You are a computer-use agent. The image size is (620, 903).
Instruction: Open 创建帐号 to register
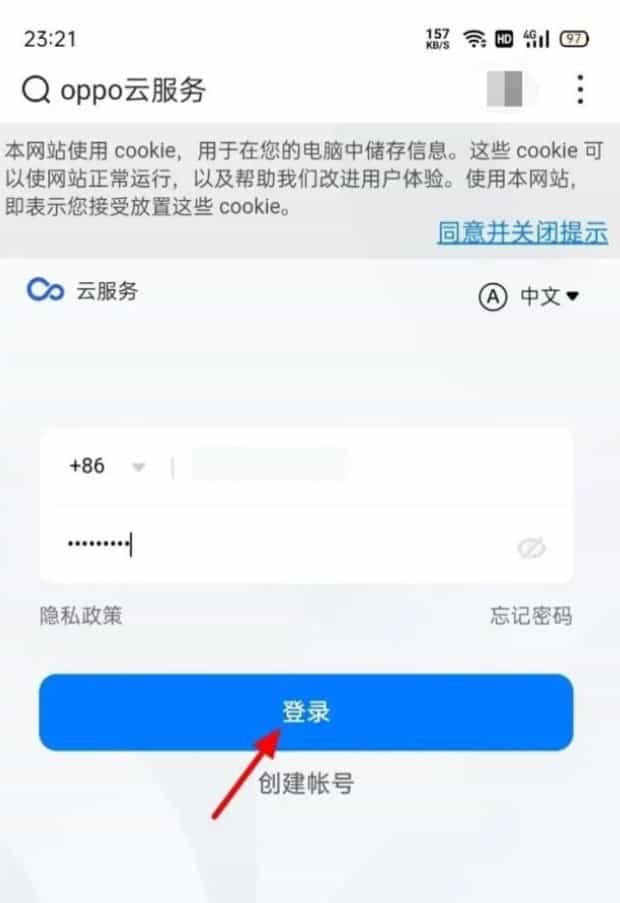306,783
